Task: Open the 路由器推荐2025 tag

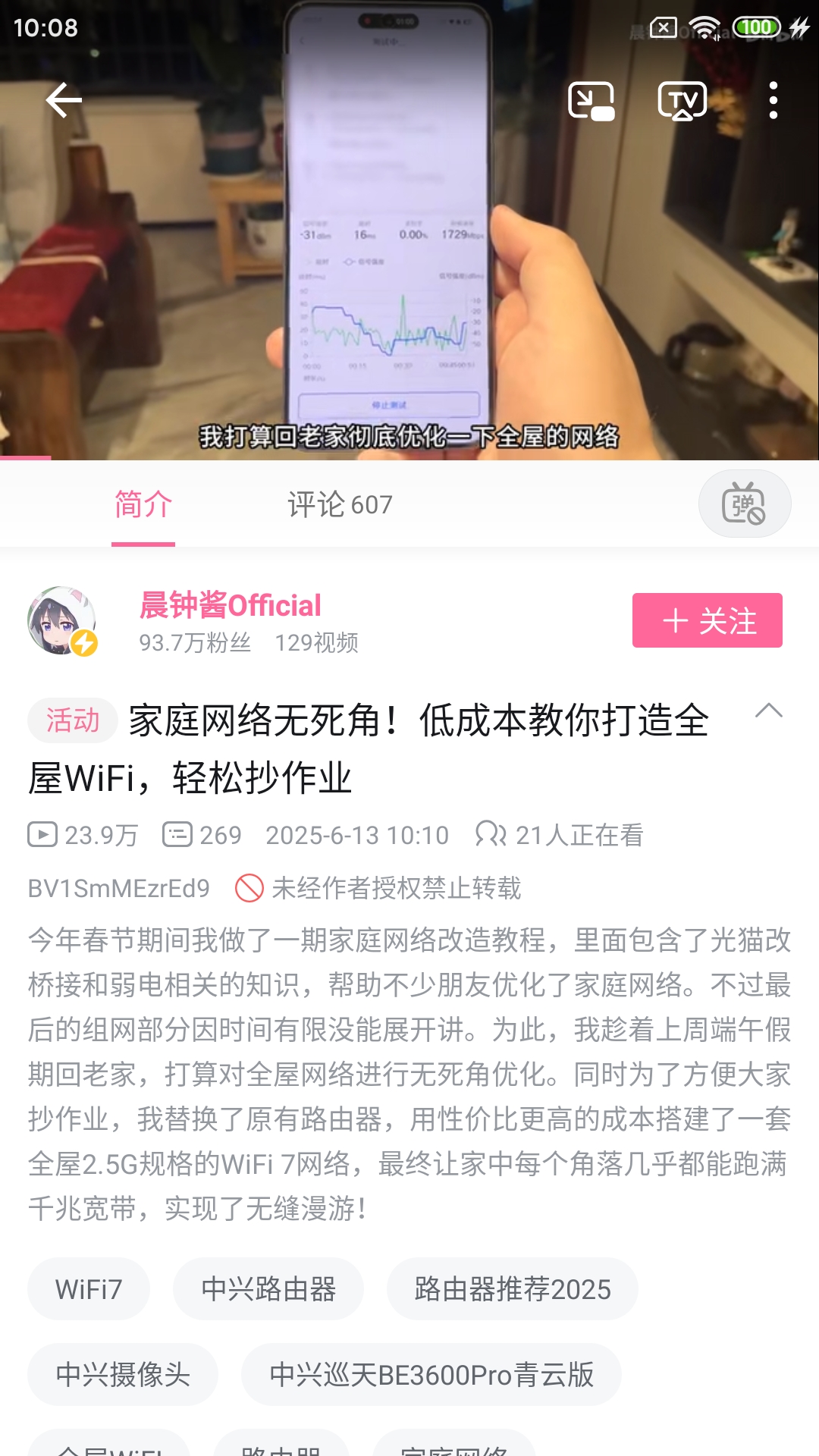Action: pyautogui.click(x=512, y=1289)
